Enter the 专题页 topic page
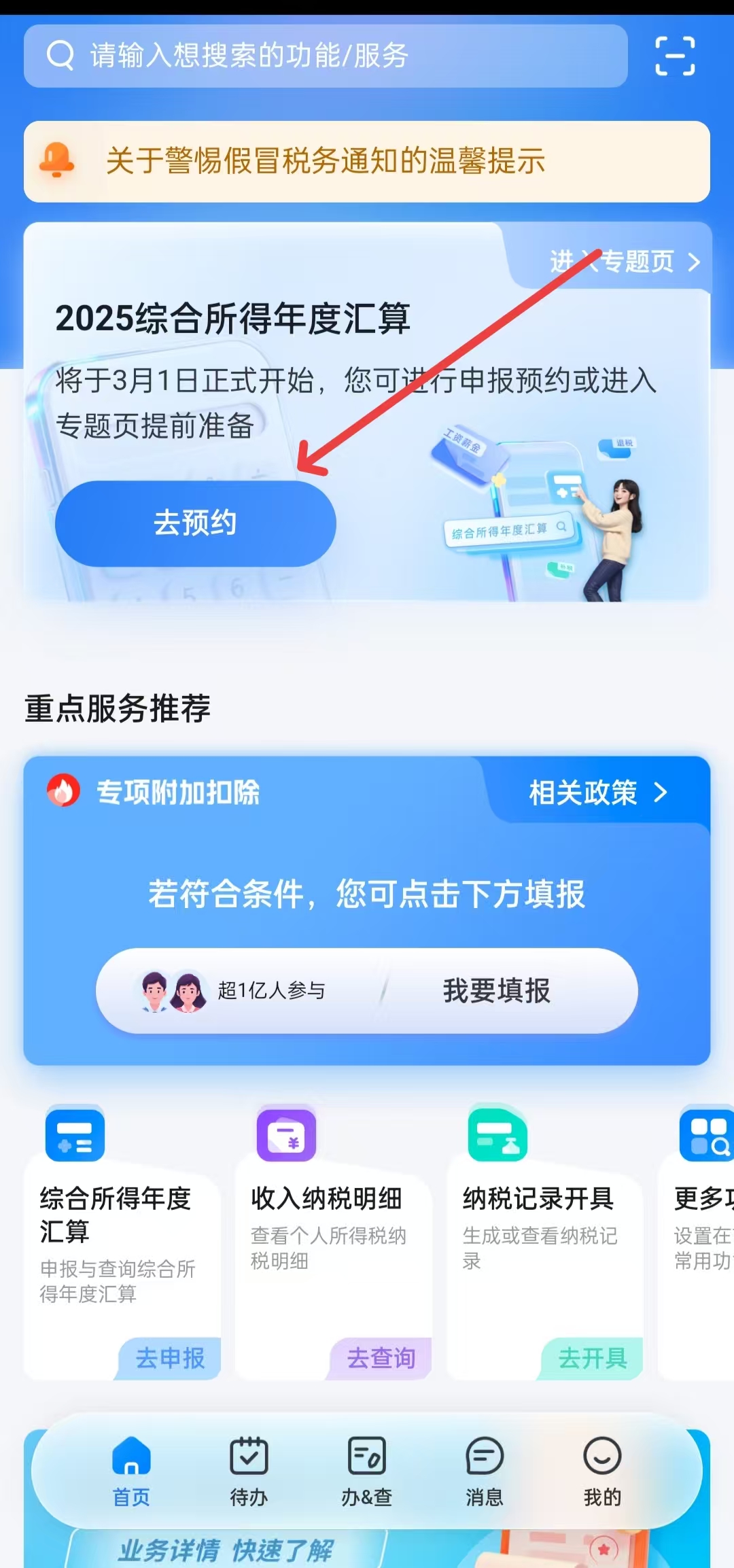This screenshot has height=1568, width=734. (624, 262)
